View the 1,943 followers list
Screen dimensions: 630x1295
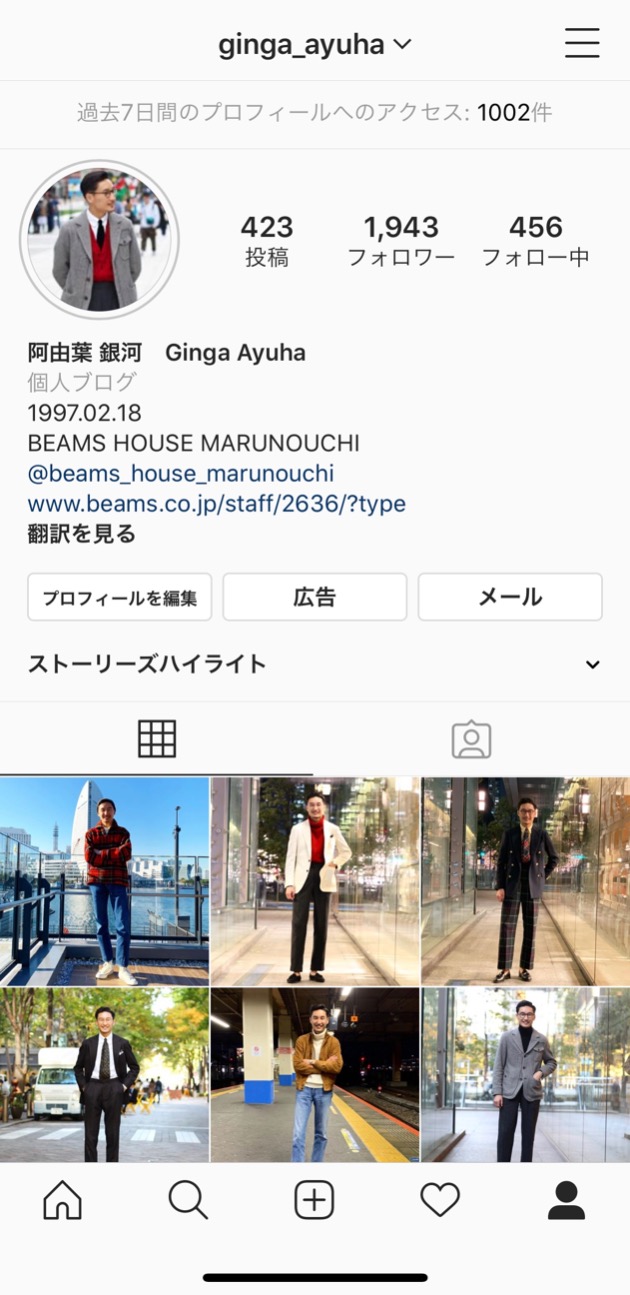tap(400, 240)
